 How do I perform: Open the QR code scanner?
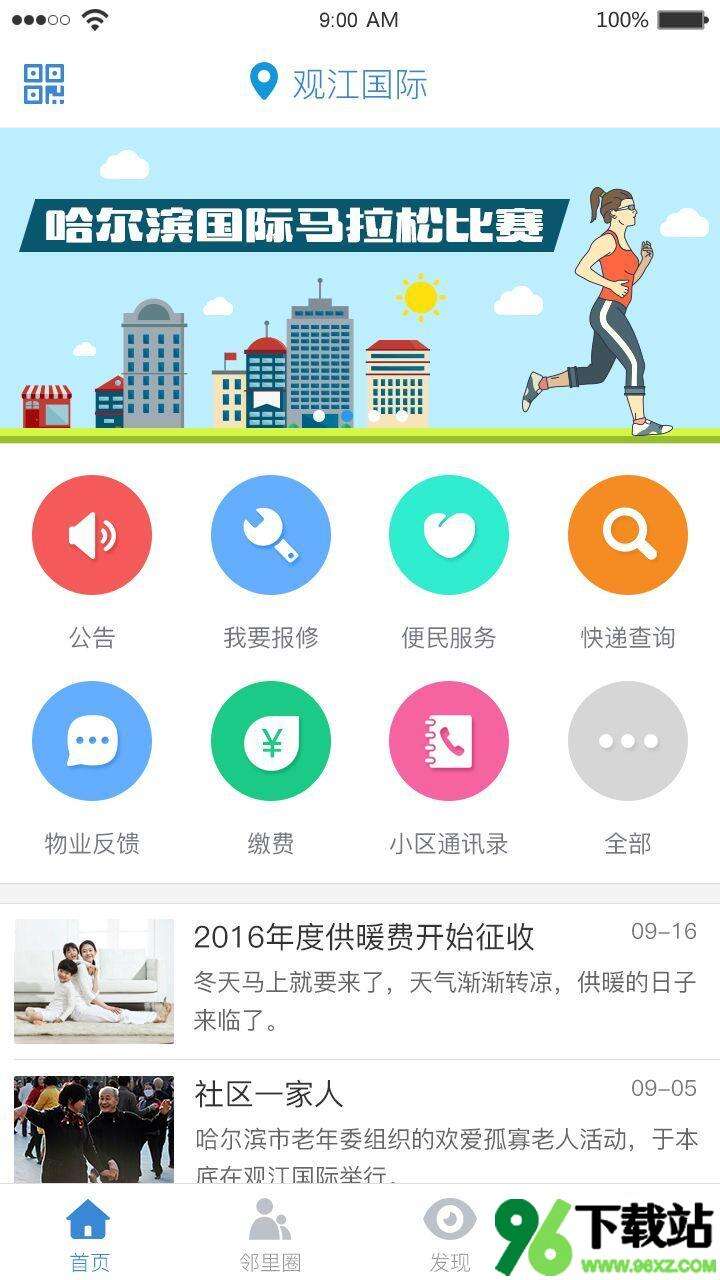pyautogui.click(x=44, y=84)
